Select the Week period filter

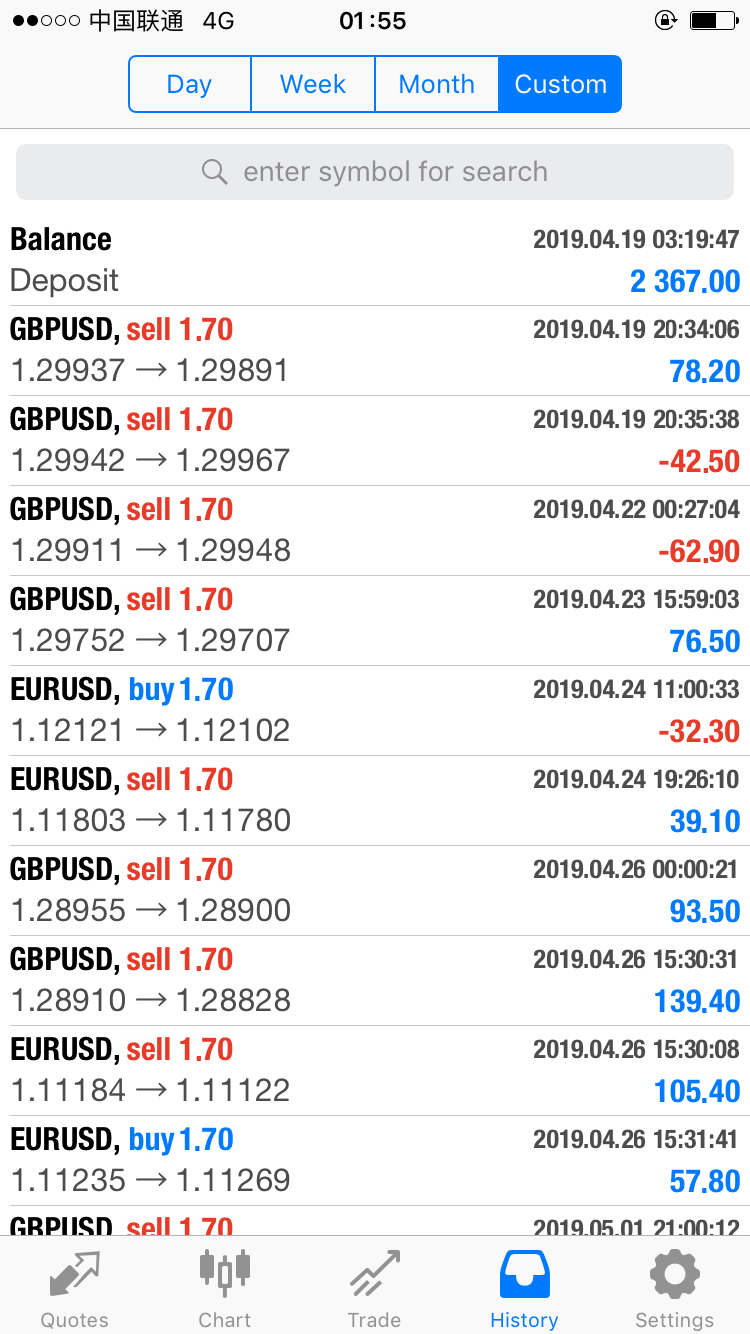[x=313, y=84]
